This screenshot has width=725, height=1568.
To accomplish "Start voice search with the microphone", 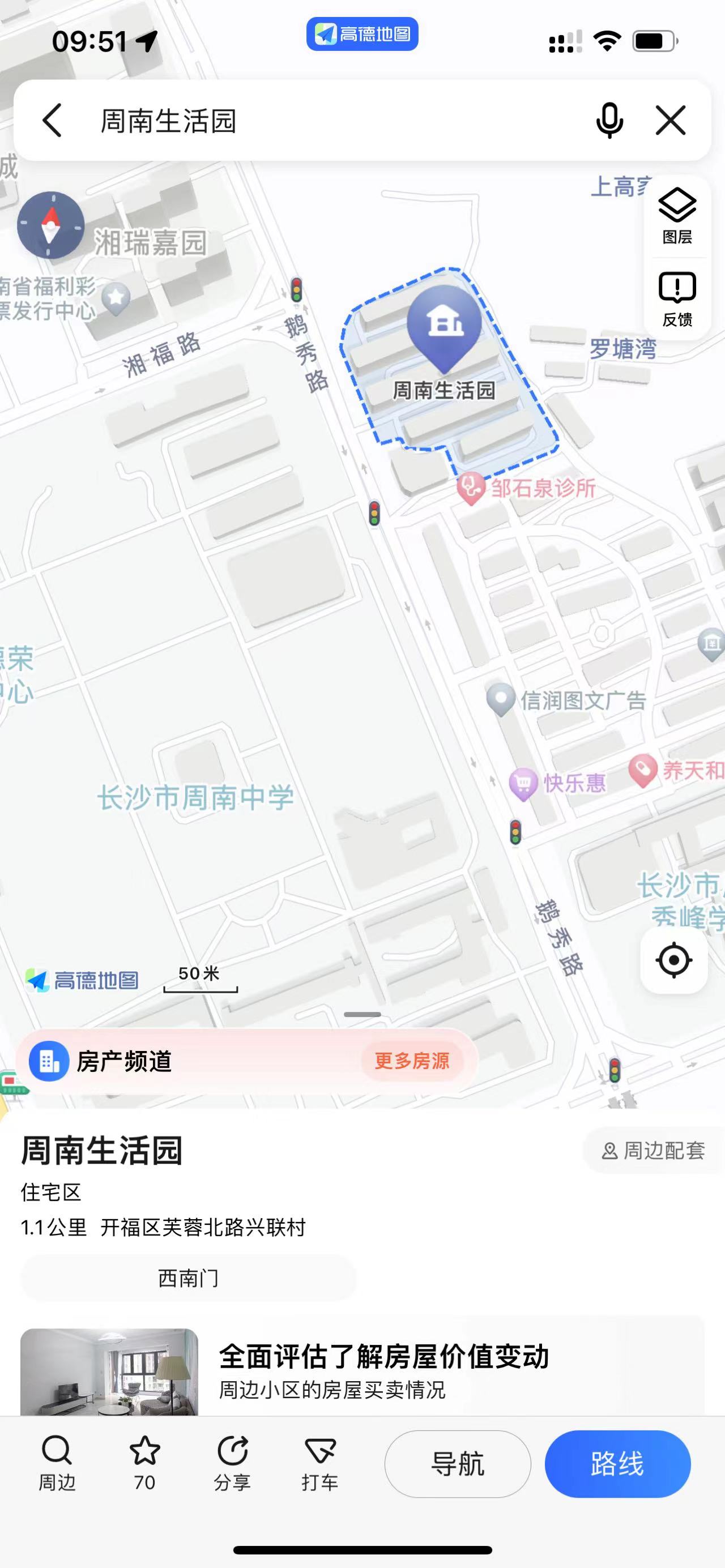I will (609, 121).
